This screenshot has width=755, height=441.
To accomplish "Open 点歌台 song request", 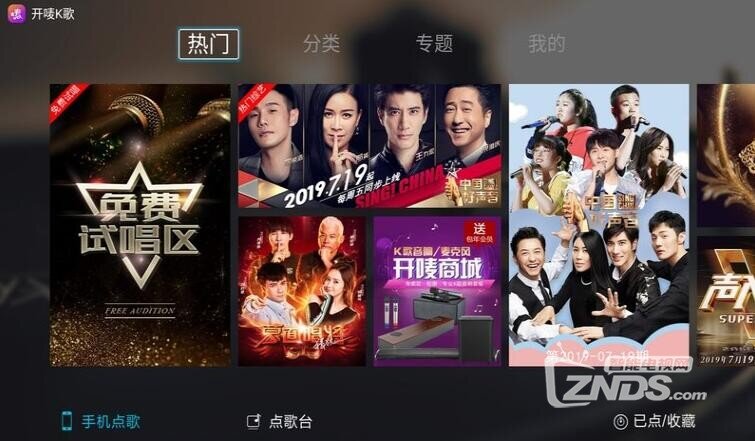I will [281, 421].
